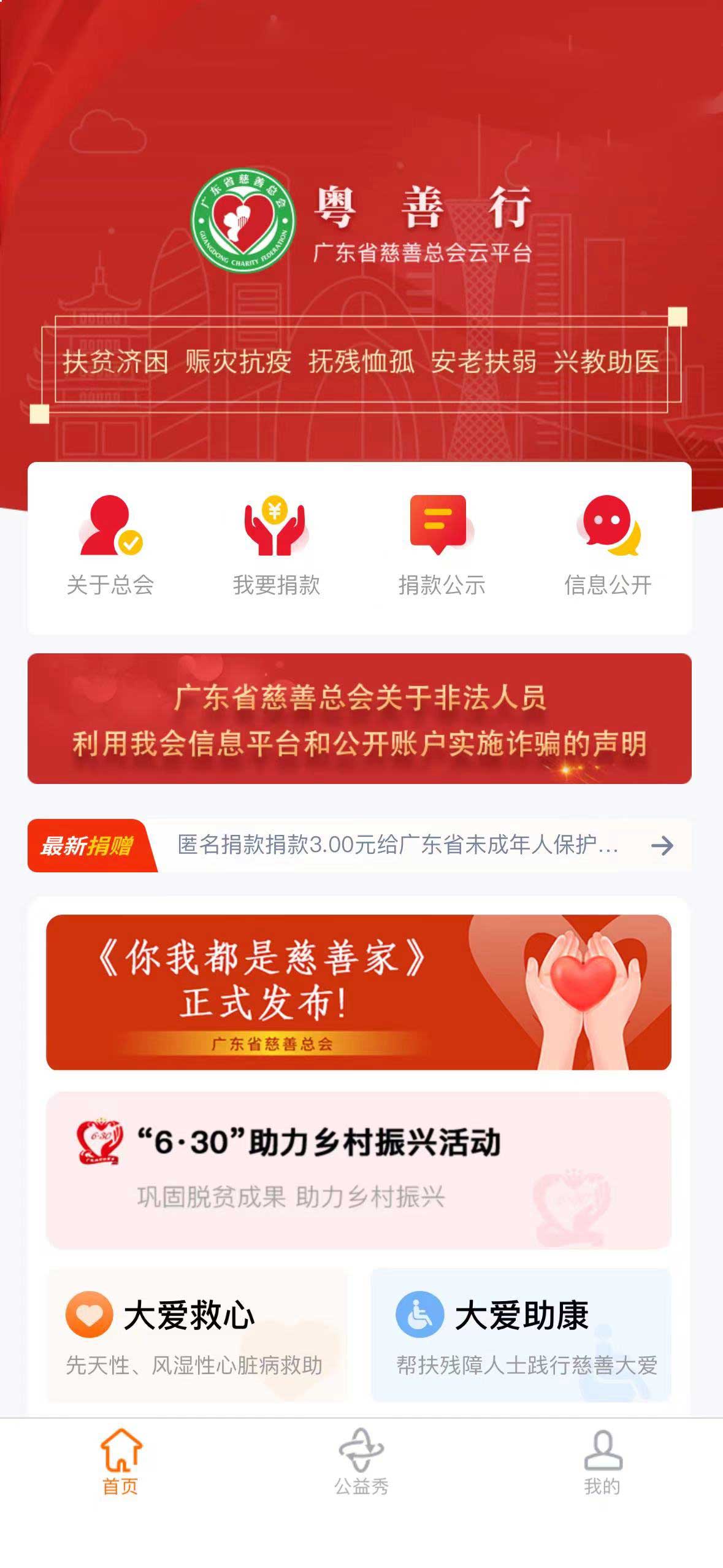Open the 最新捐赠 arrow for more donations

[662, 846]
